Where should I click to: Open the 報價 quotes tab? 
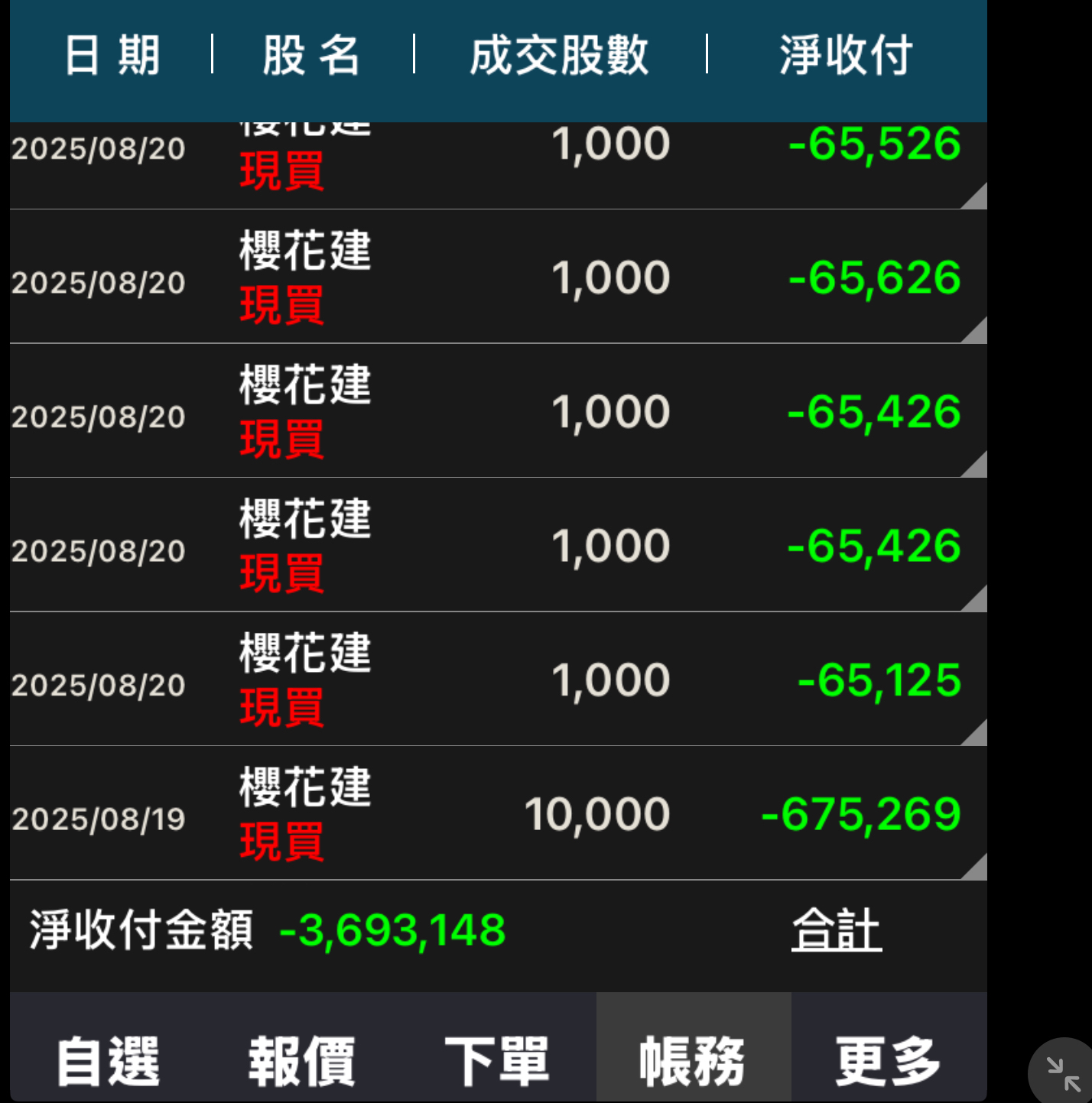pyautogui.click(x=303, y=1060)
